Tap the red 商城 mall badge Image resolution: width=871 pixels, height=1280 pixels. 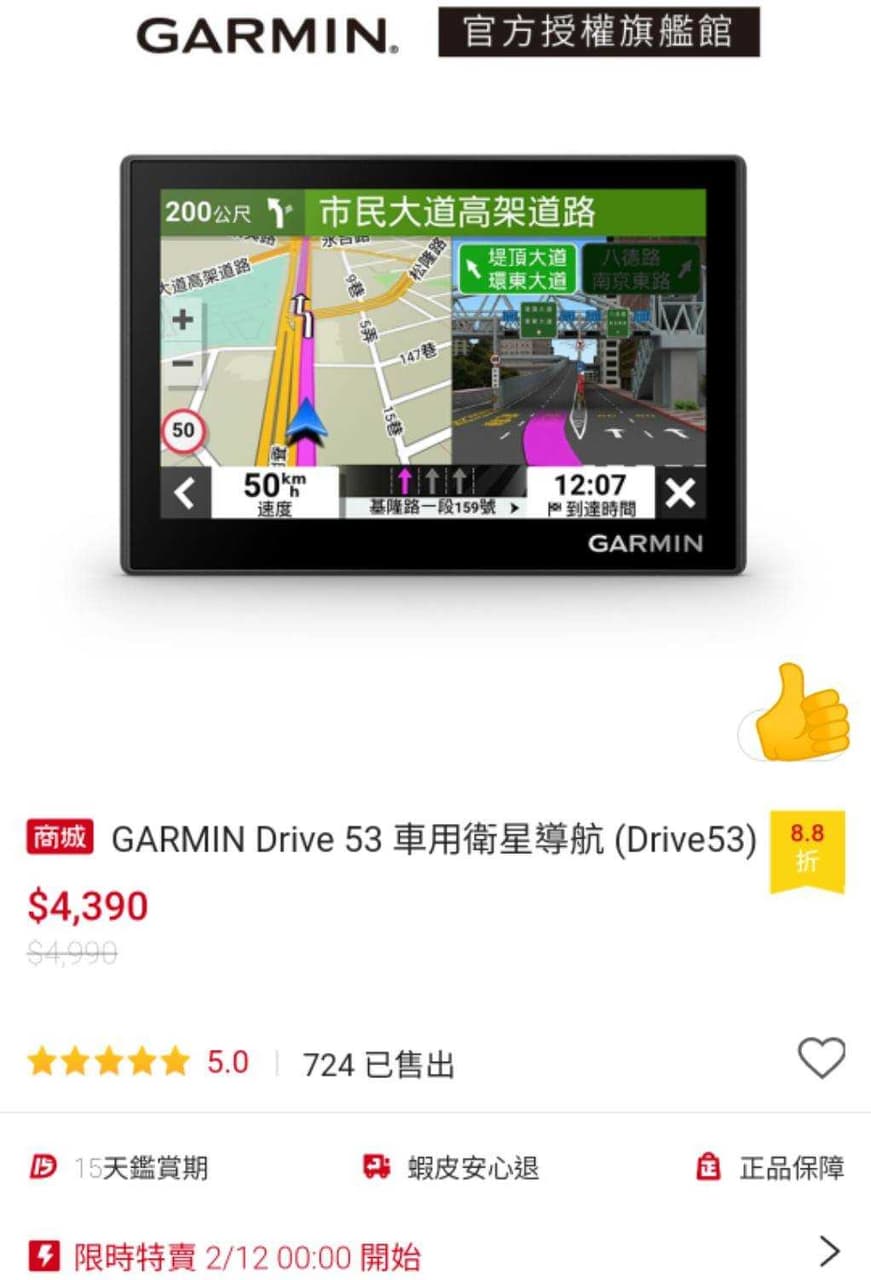[x=58, y=839]
